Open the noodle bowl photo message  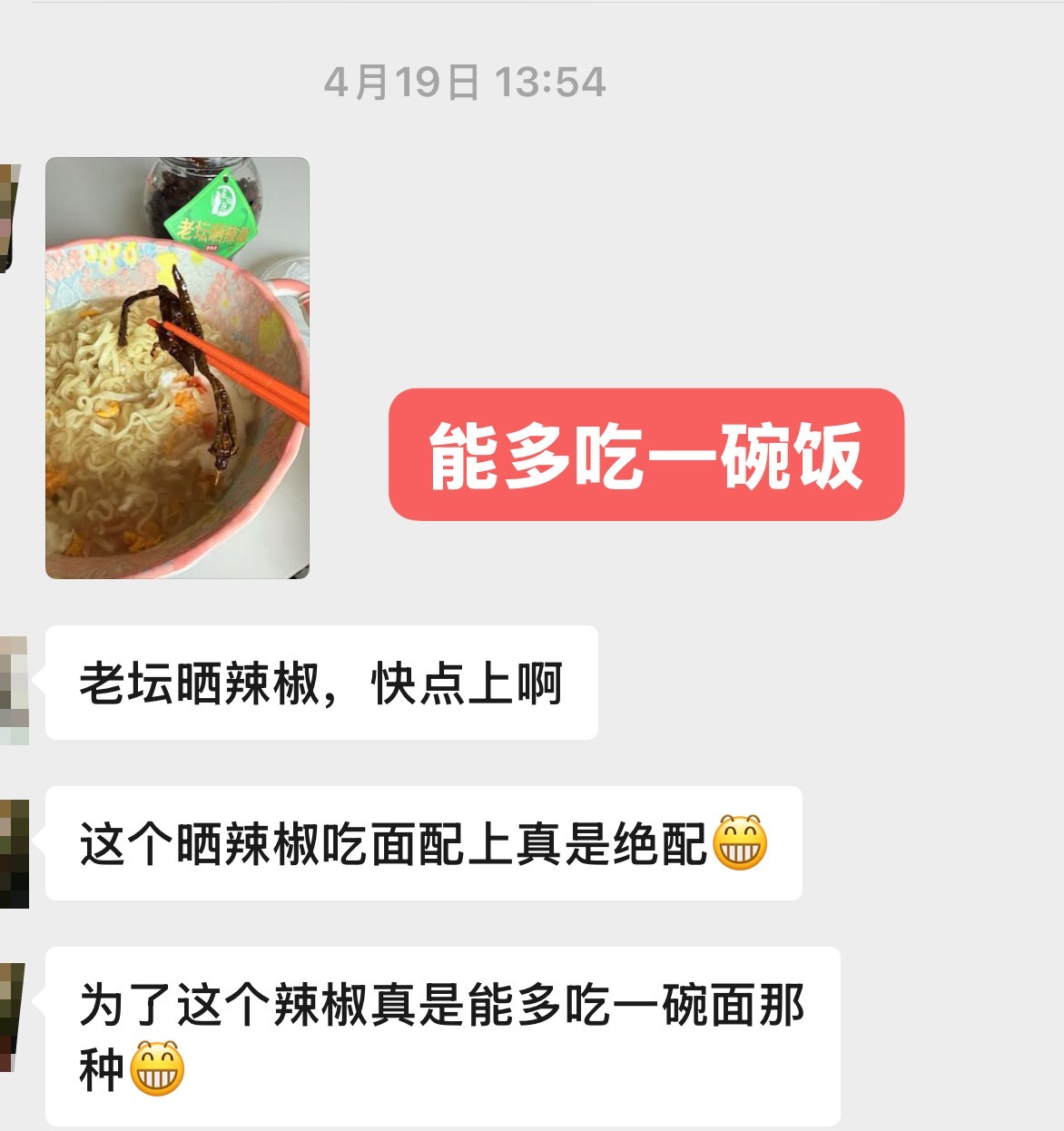pos(177,368)
